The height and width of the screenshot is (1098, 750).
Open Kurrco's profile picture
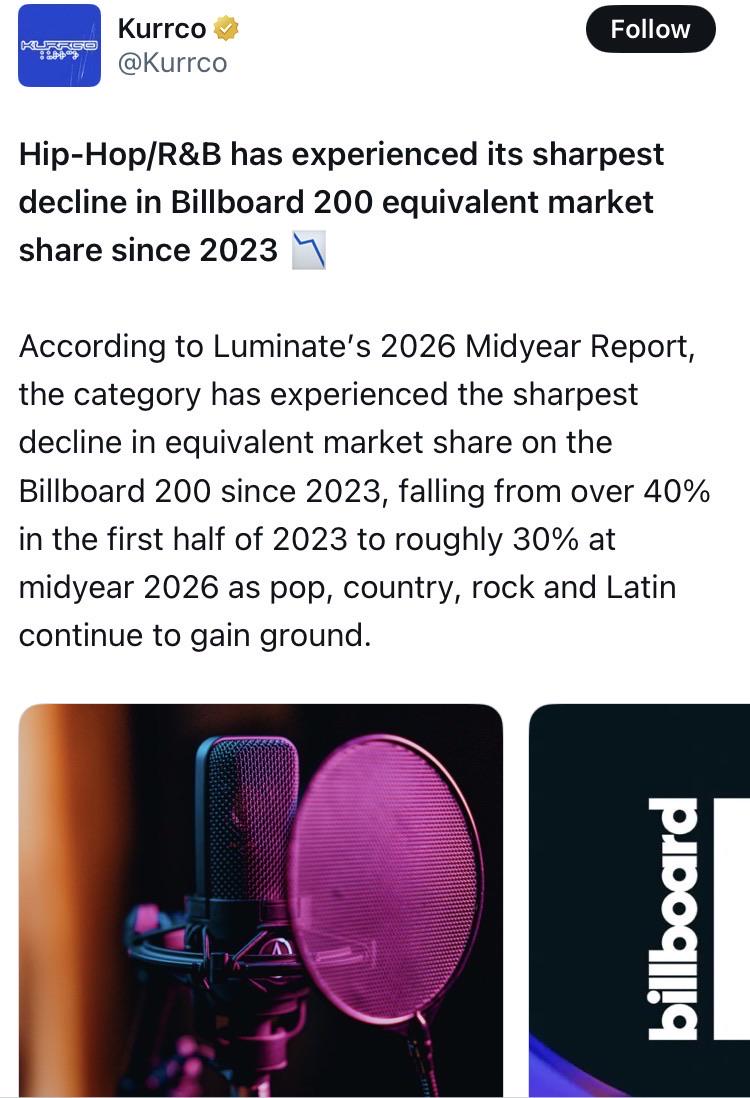[x=60, y=46]
